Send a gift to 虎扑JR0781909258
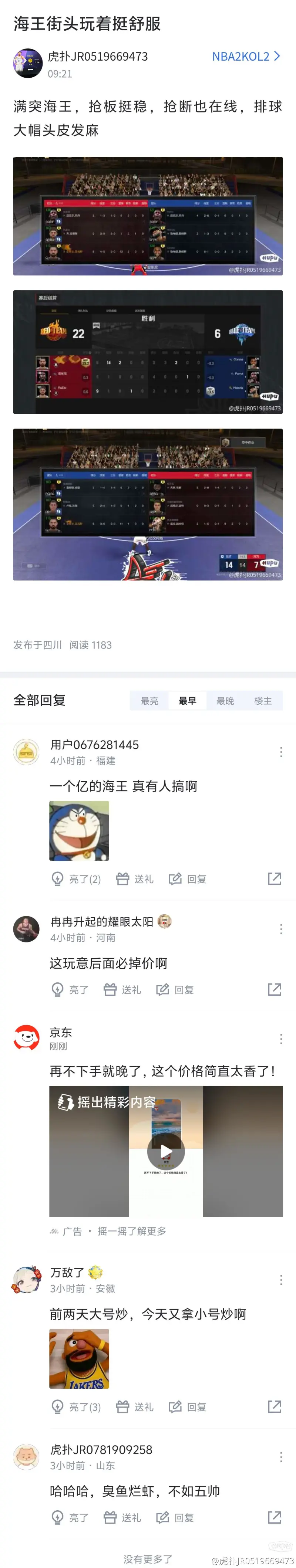296x1568 pixels. click(x=122, y=1517)
